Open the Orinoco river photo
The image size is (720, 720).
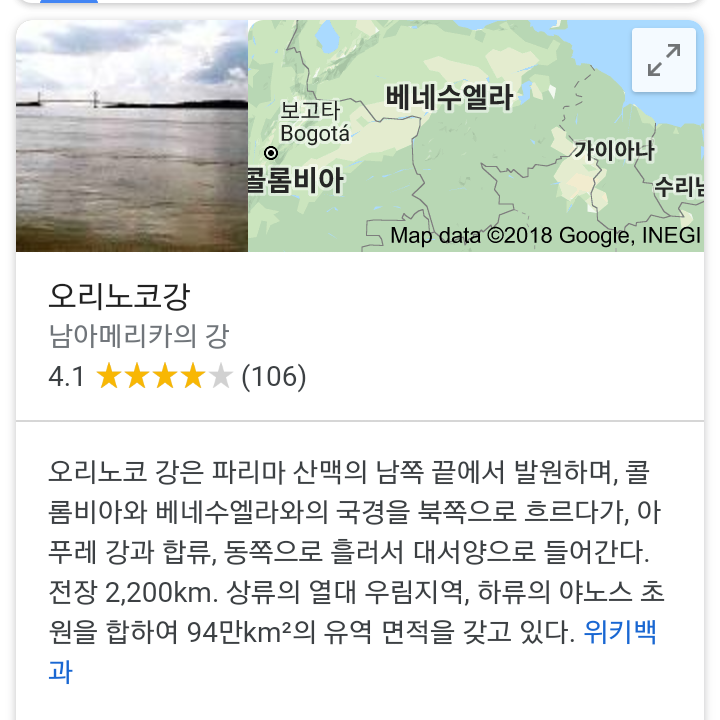[x=131, y=136]
